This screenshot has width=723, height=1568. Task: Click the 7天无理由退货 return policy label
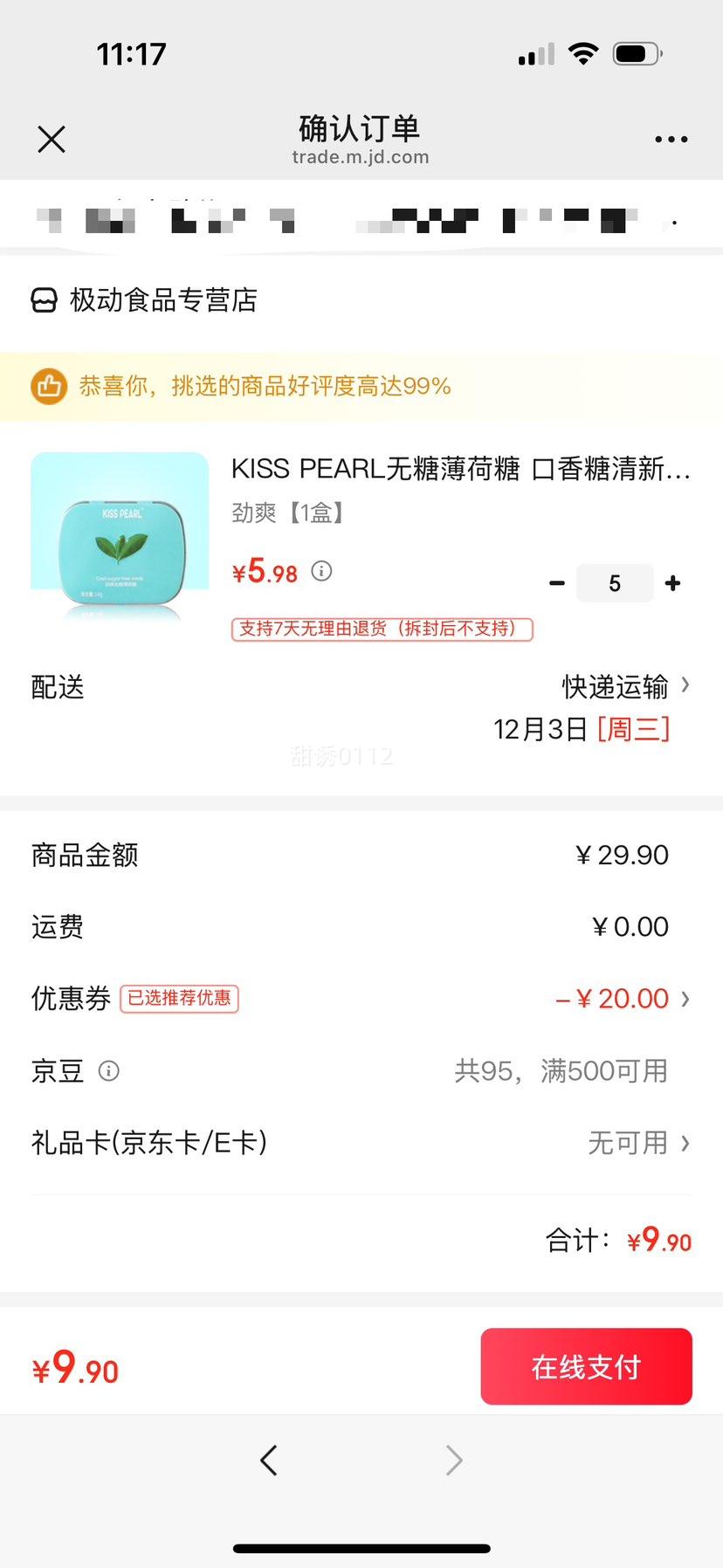point(381,629)
